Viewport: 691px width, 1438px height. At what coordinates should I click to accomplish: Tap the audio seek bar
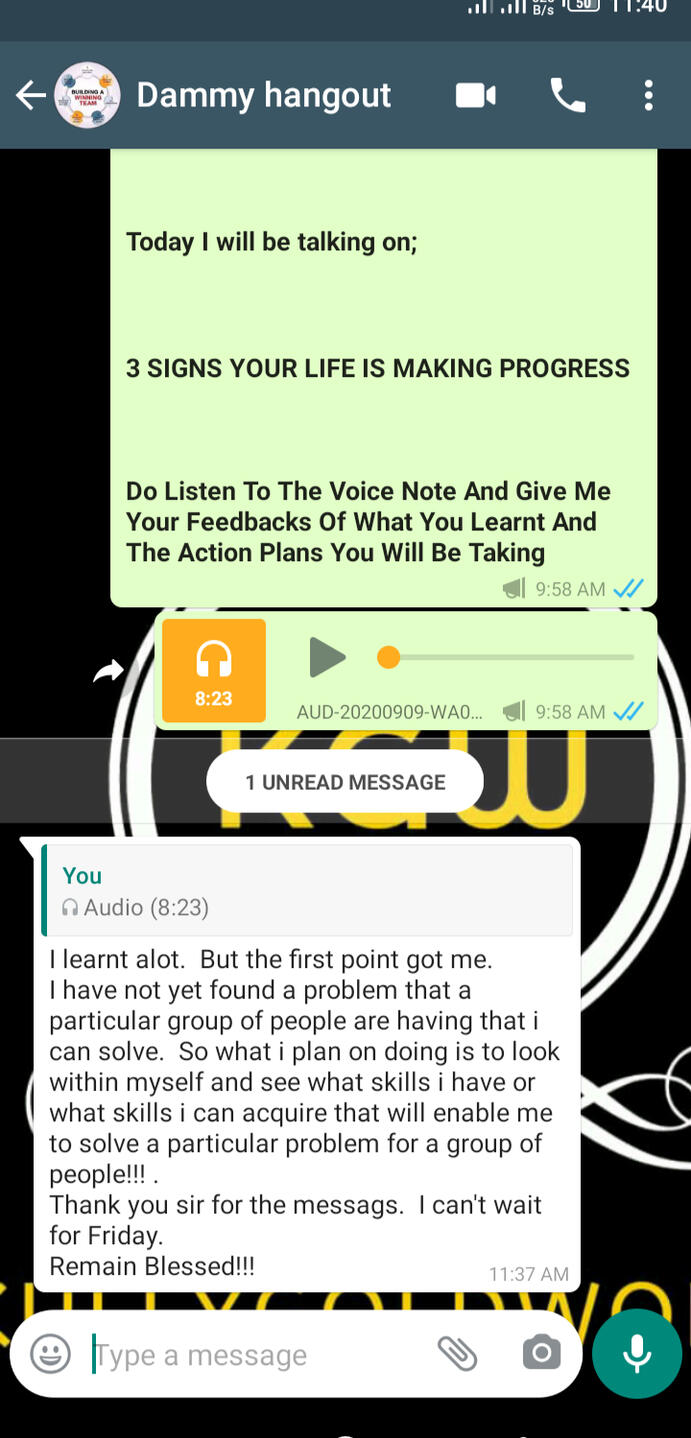click(506, 657)
